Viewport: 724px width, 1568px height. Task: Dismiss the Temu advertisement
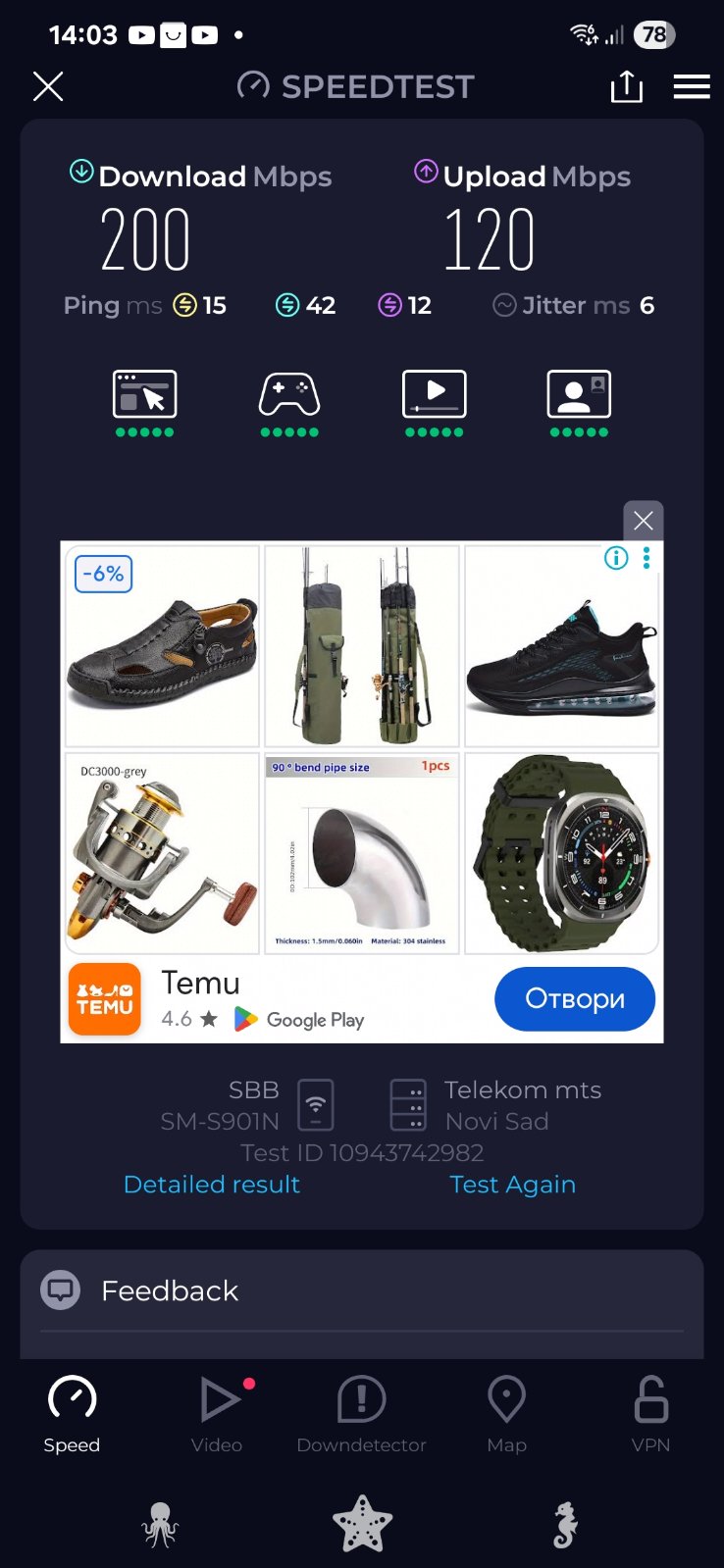(x=644, y=521)
